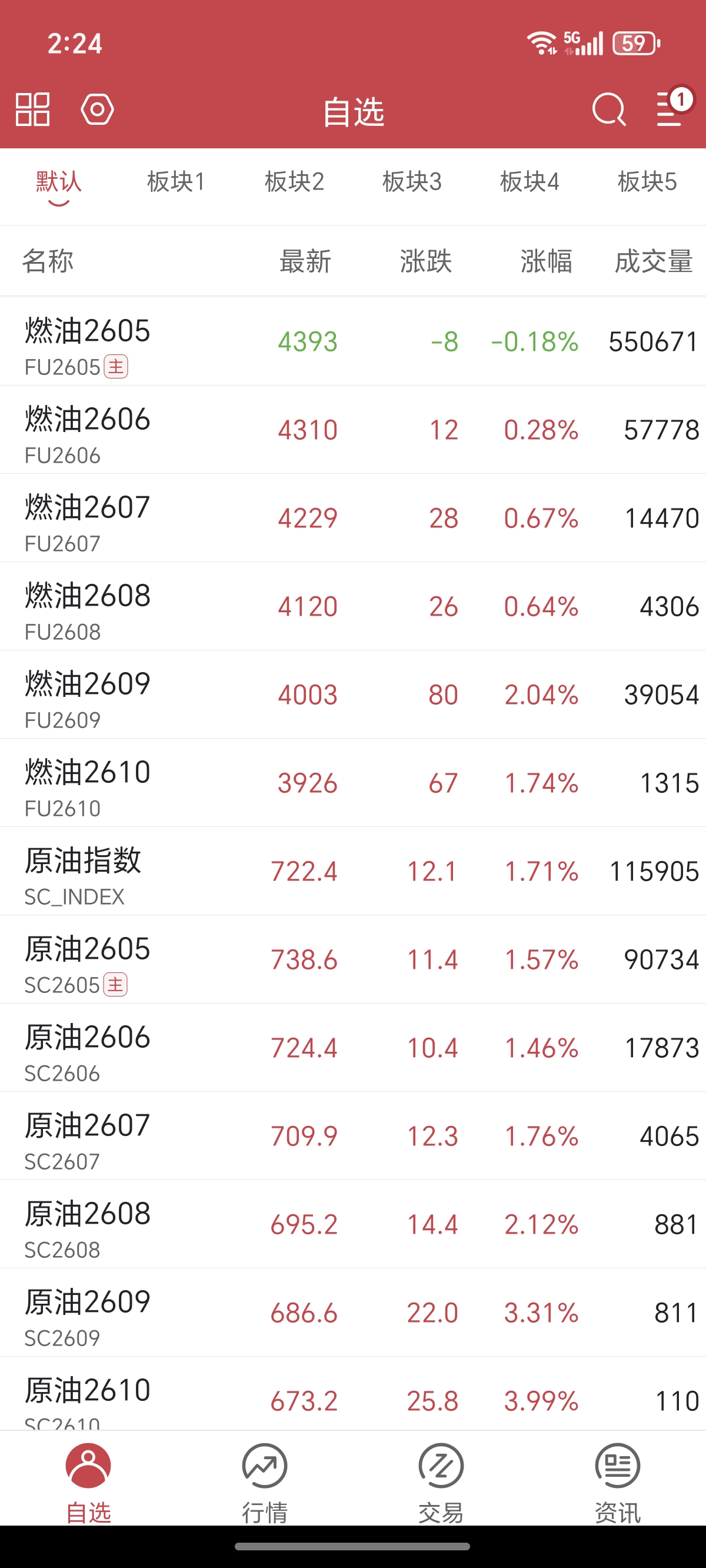Viewport: 706px width, 1568px height.
Task: Sort by the 成交量 column header
Action: coord(654,262)
